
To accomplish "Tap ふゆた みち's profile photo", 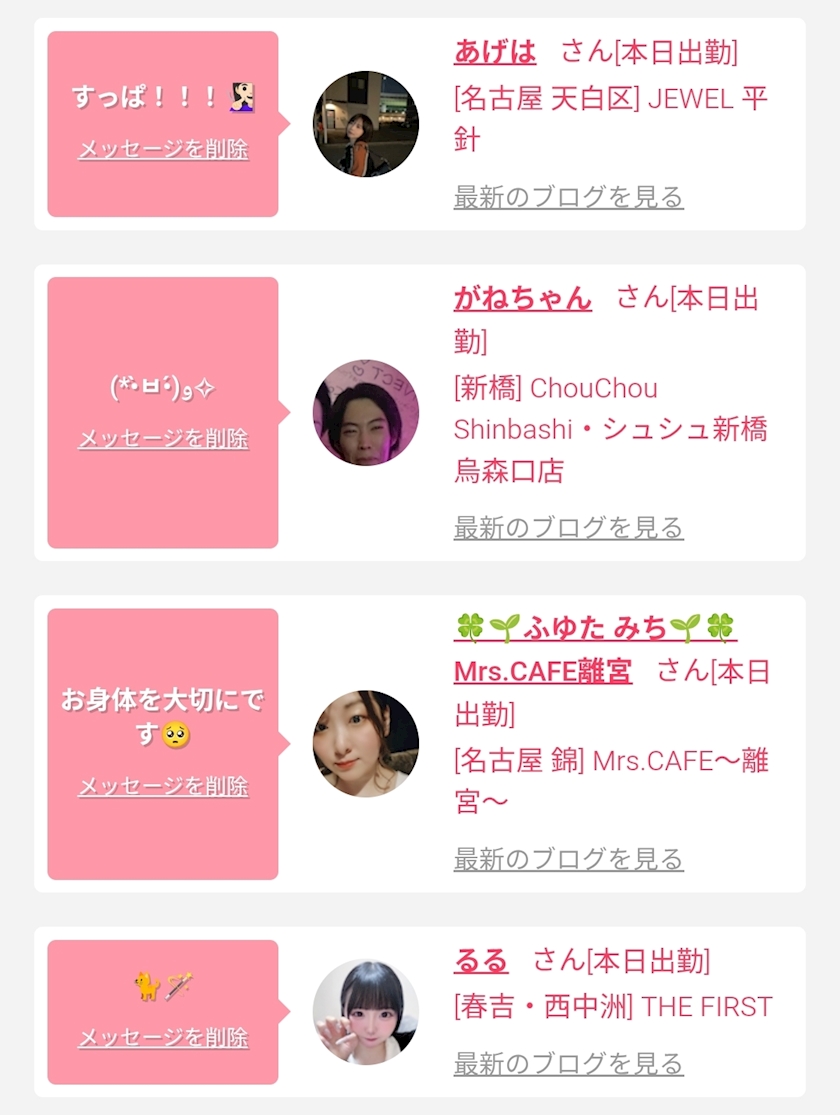I will tap(365, 743).
